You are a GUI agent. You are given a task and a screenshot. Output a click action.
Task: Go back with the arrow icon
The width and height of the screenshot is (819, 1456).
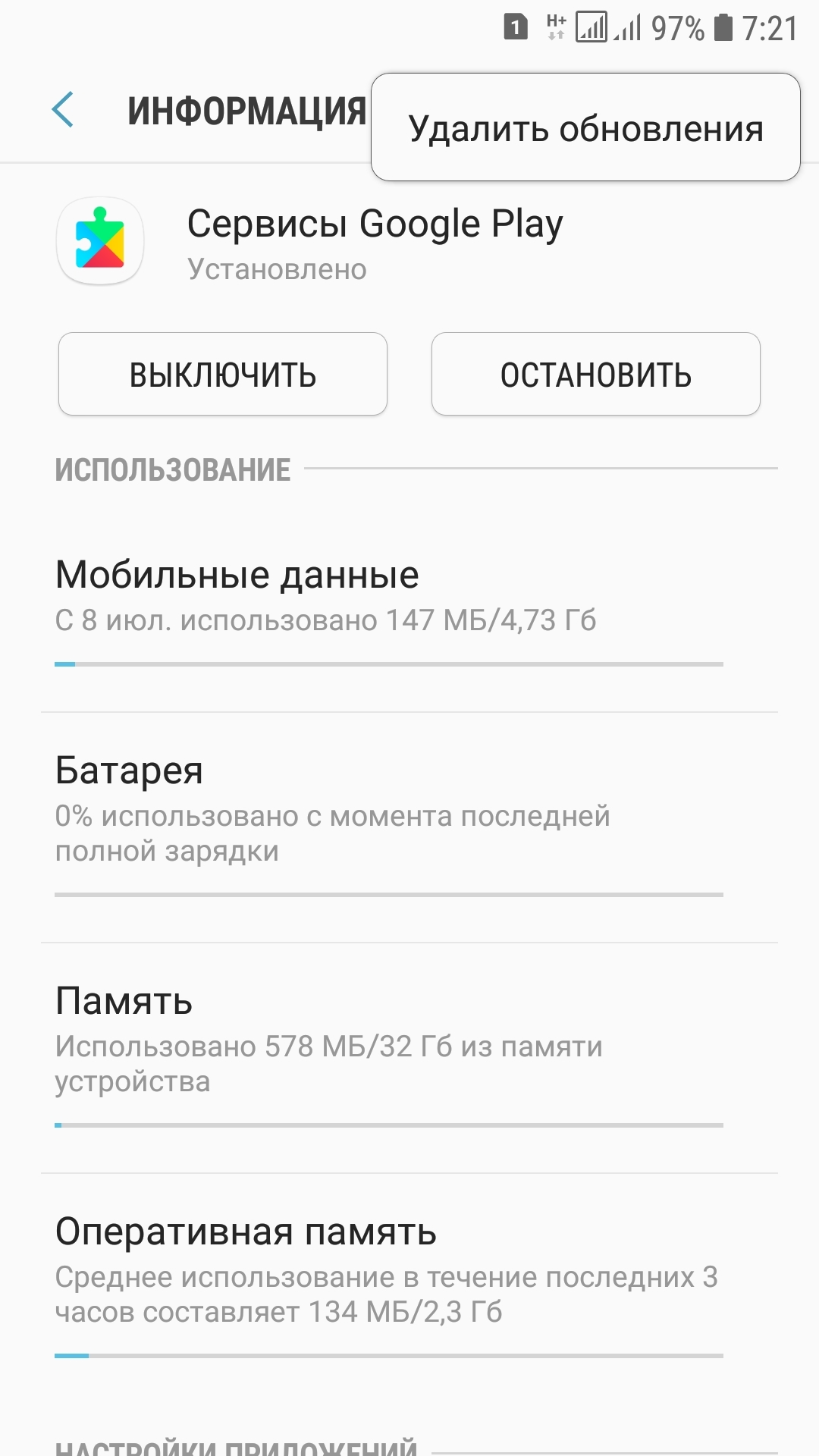click(63, 110)
